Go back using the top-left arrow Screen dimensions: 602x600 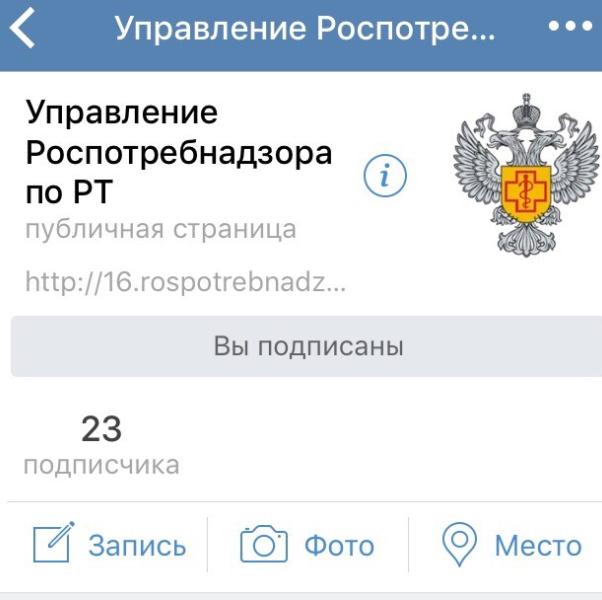pos(23,28)
